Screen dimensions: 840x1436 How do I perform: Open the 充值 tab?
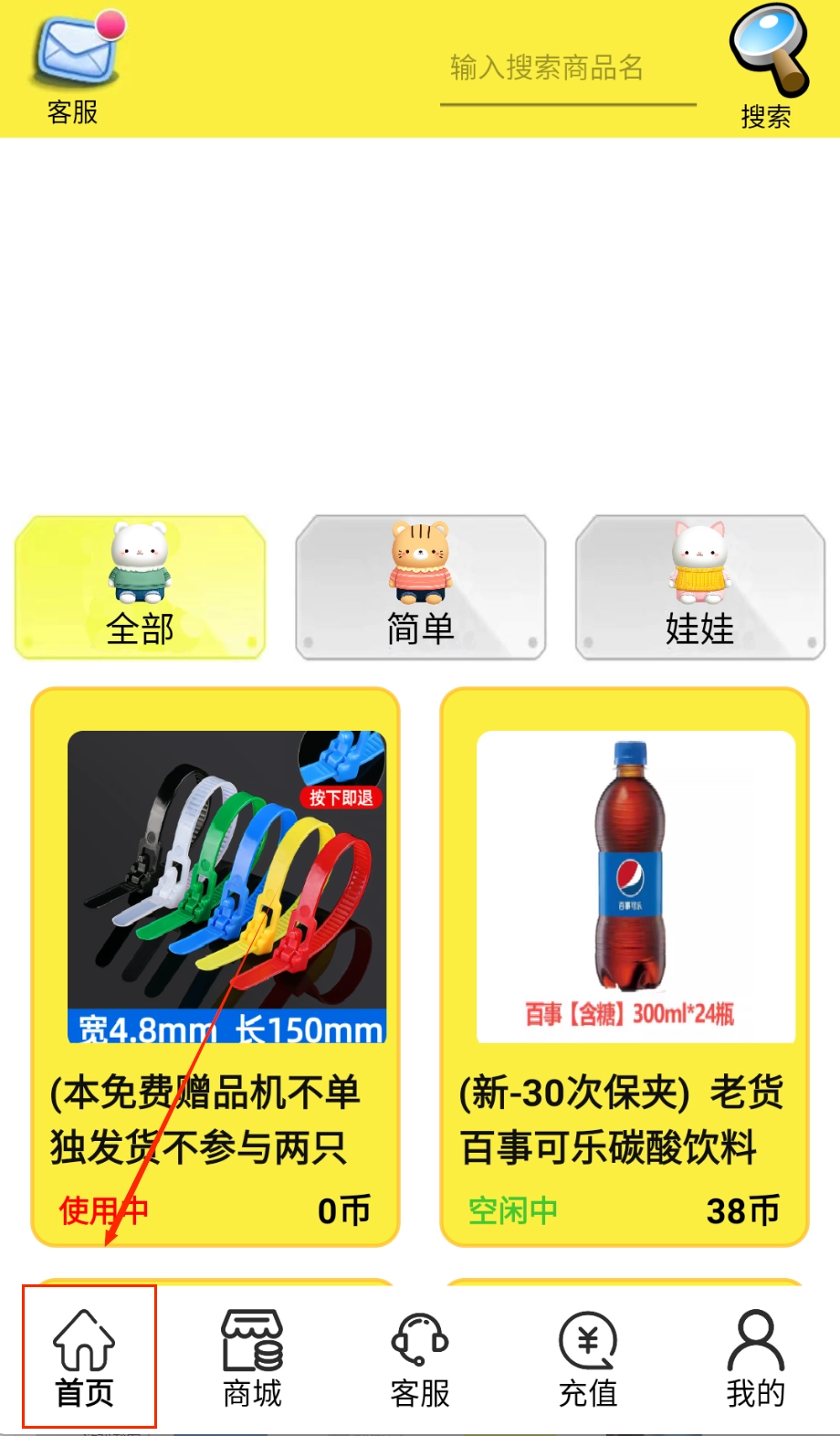pyautogui.click(x=588, y=1358)
